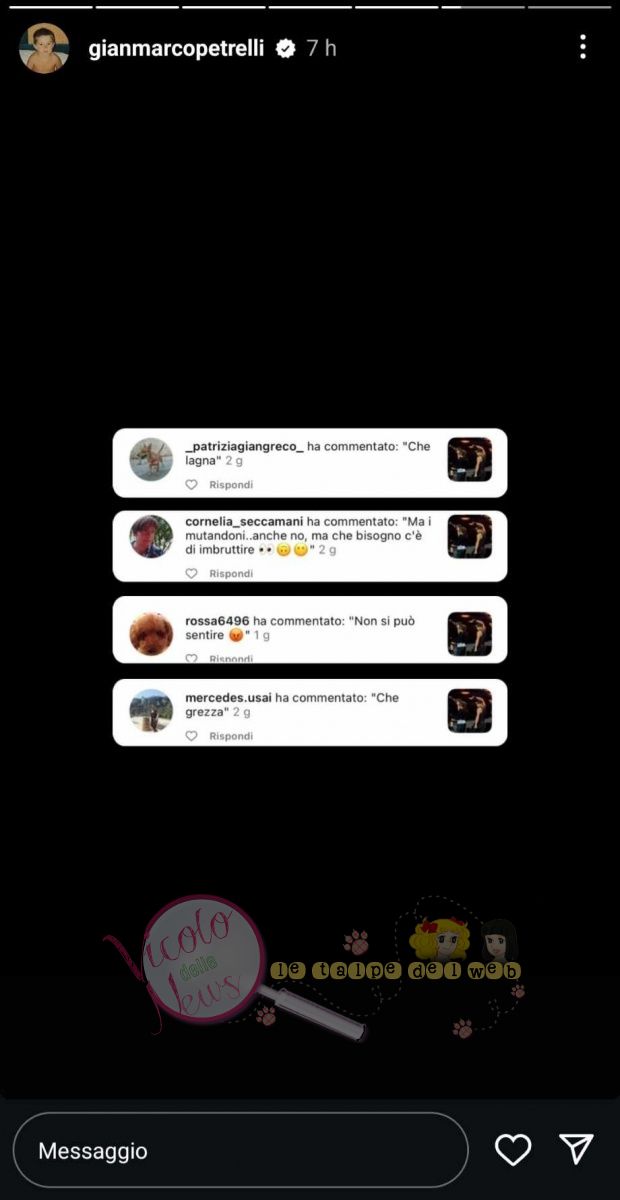Viewport: 620px width, 1200px height.
Task: Like this story with the heart
Action: 513,1151
